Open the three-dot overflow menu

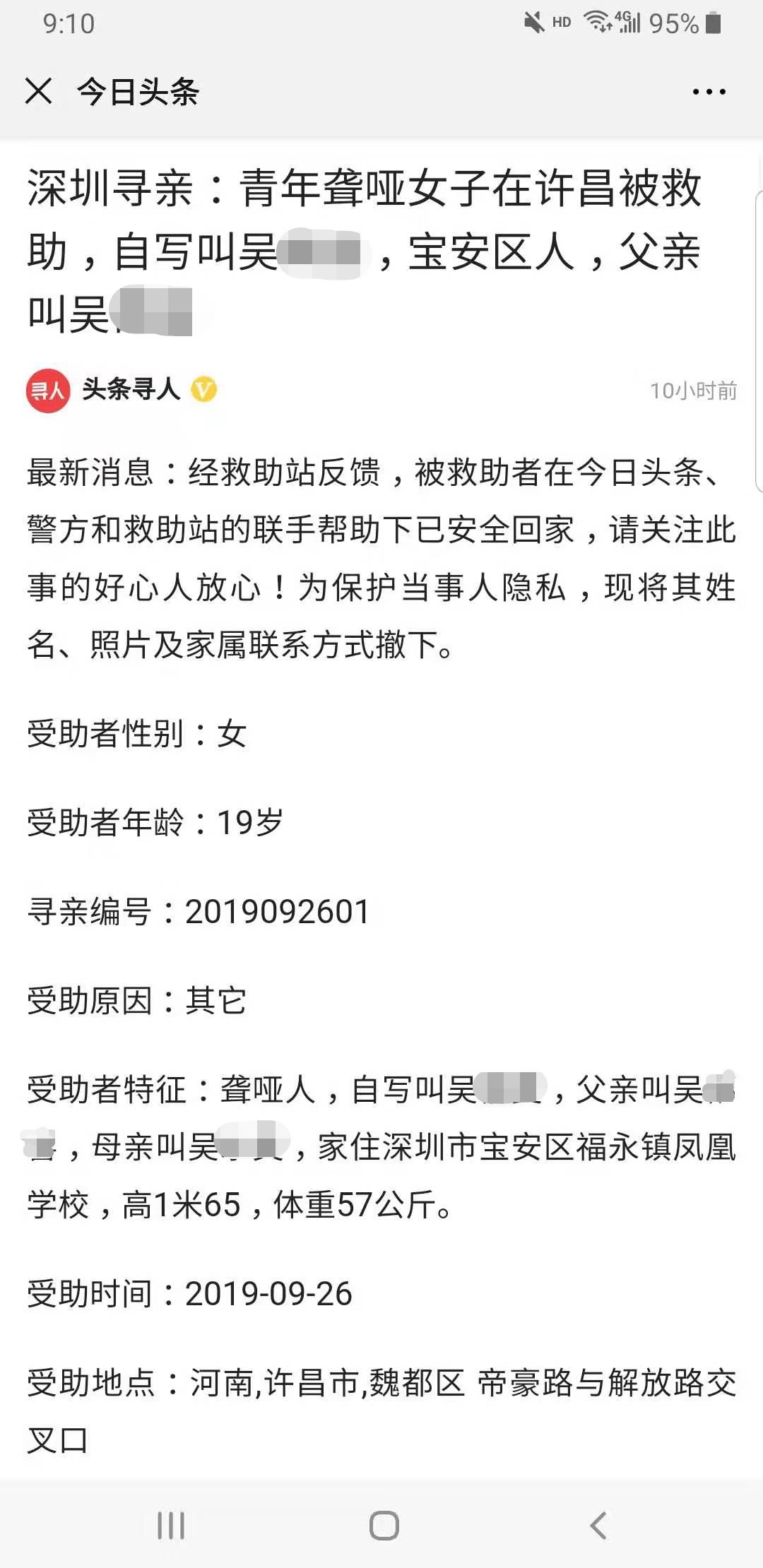[x=709, y=92]
